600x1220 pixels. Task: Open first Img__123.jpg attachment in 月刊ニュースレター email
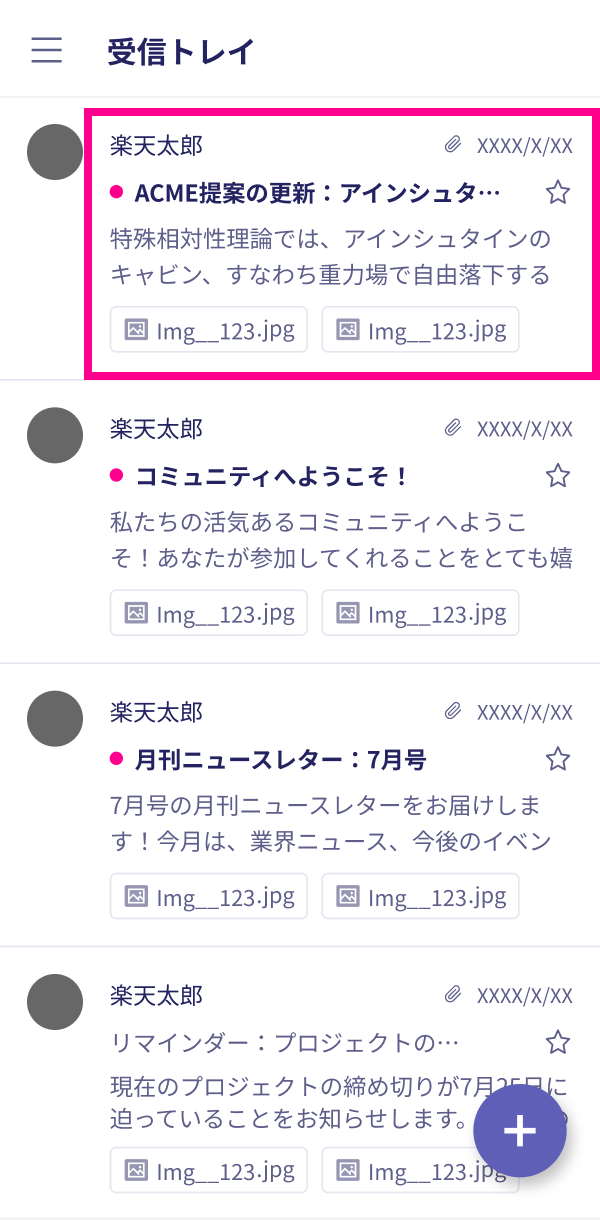(x=209, y=896)
